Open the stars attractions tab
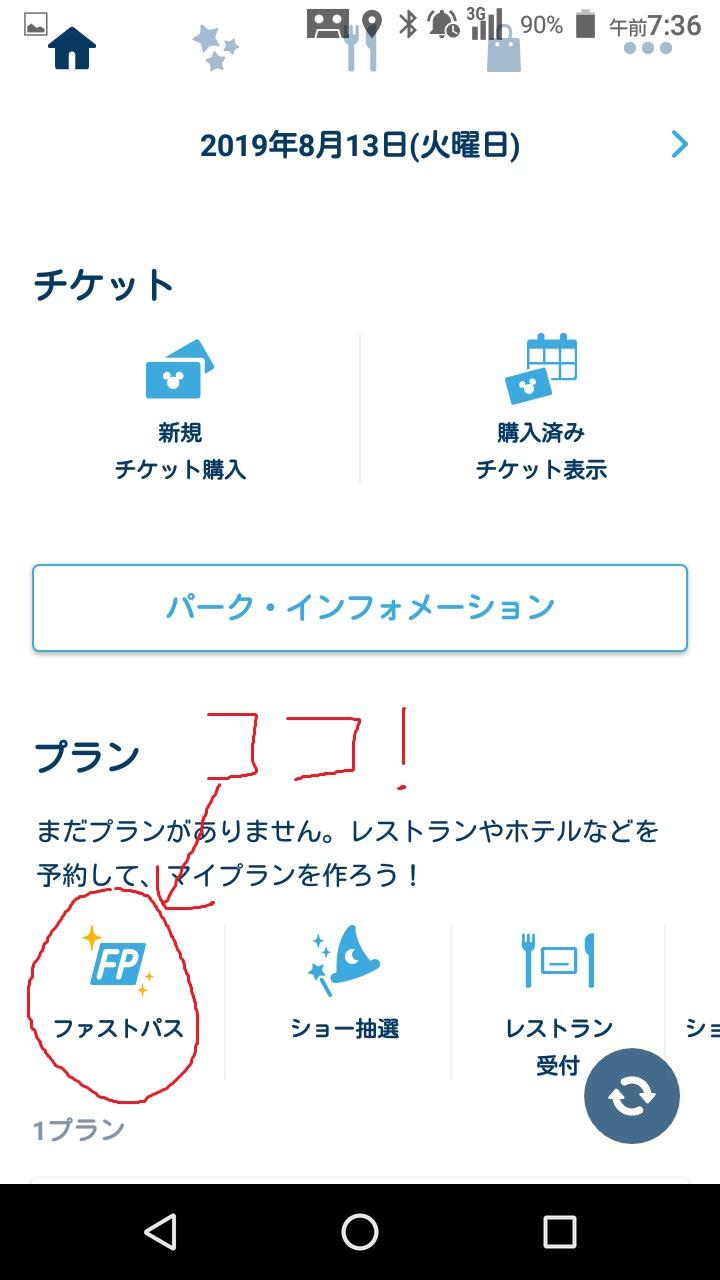The width and height of the screenshot is (720, 1280). pos(215,48)
